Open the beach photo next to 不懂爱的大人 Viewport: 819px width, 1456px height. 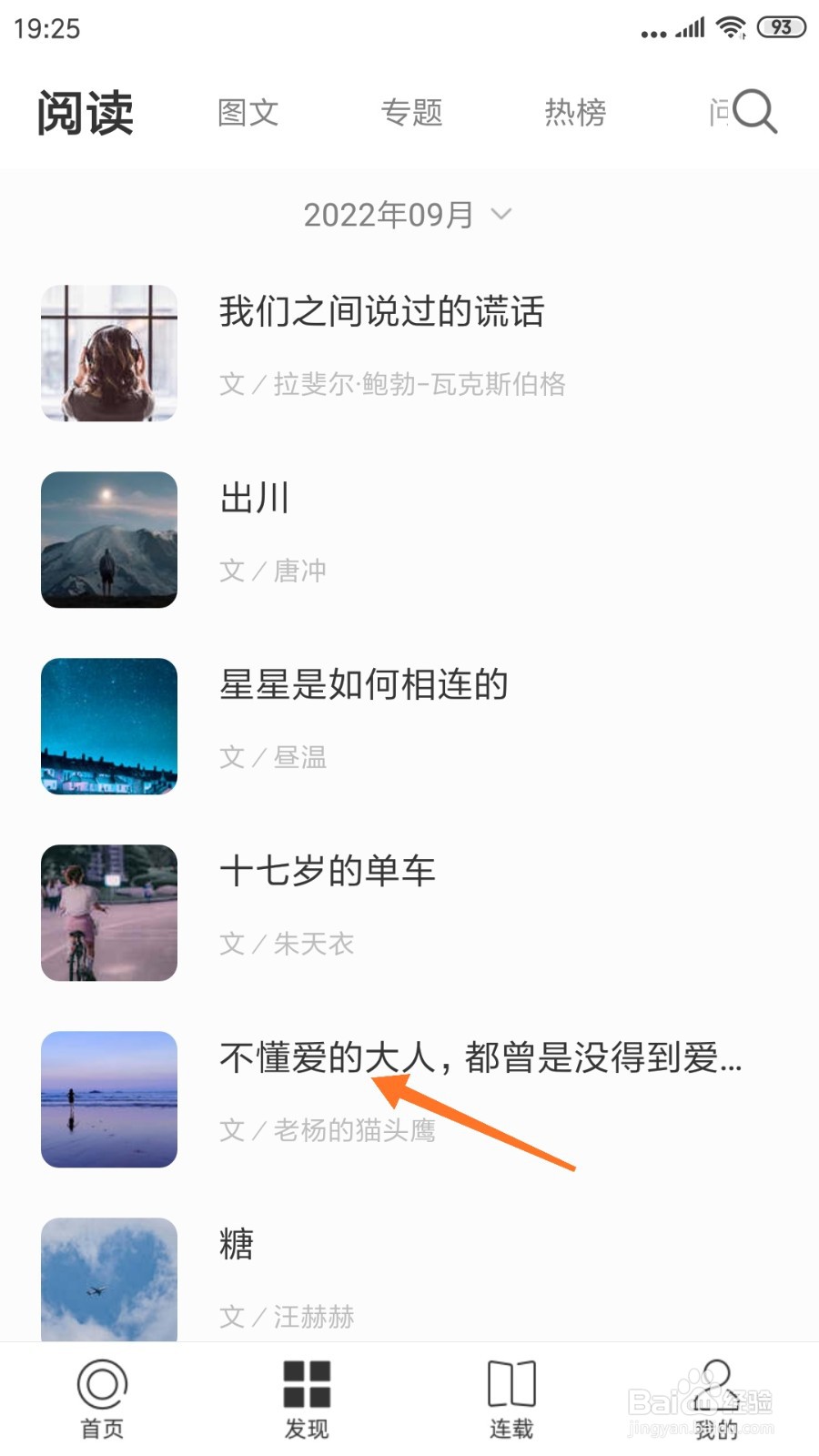108,1098
